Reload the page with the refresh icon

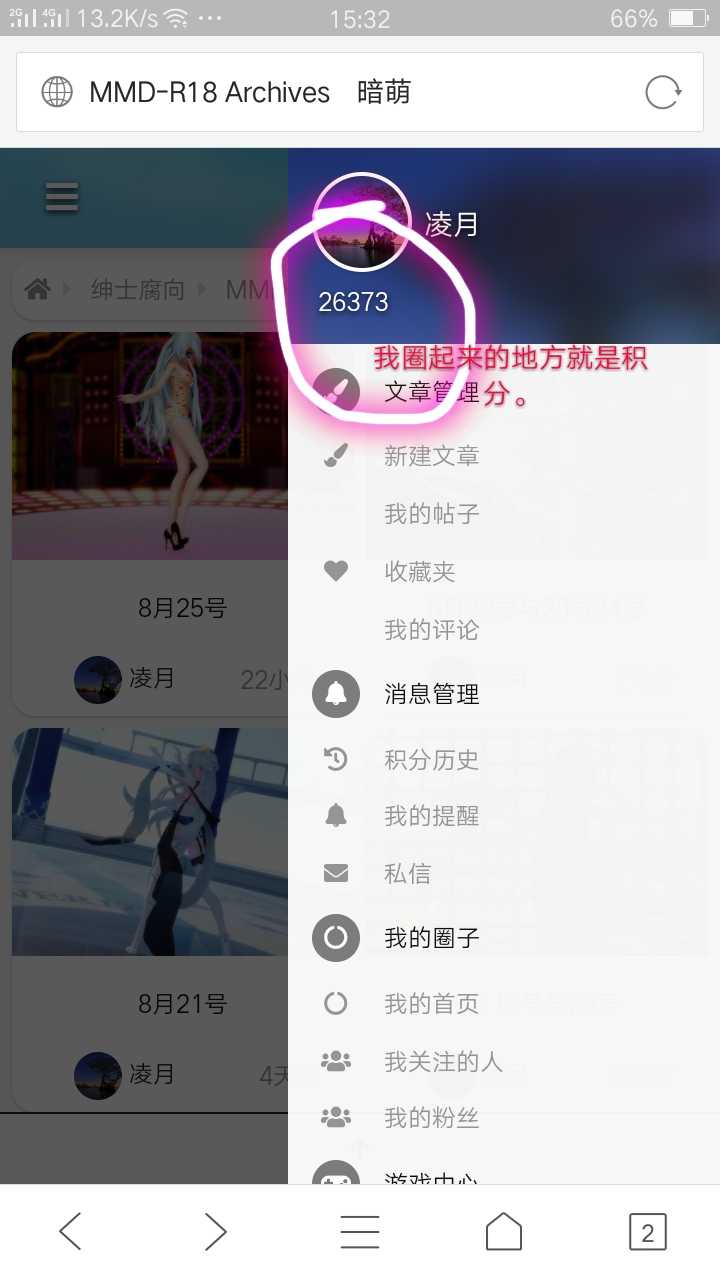pos(662,92)
